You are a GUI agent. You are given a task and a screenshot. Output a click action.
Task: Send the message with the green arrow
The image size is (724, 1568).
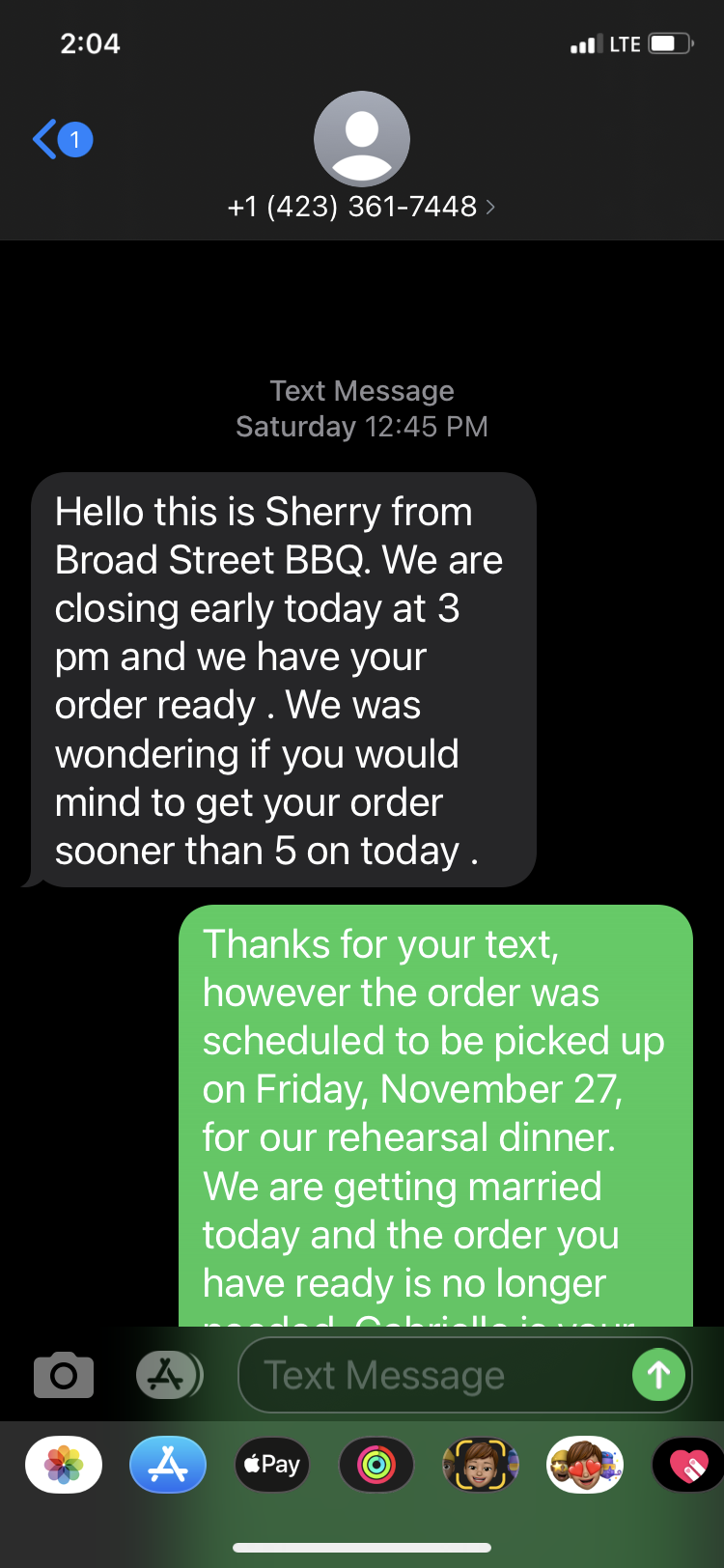[x=658, y=1375]
